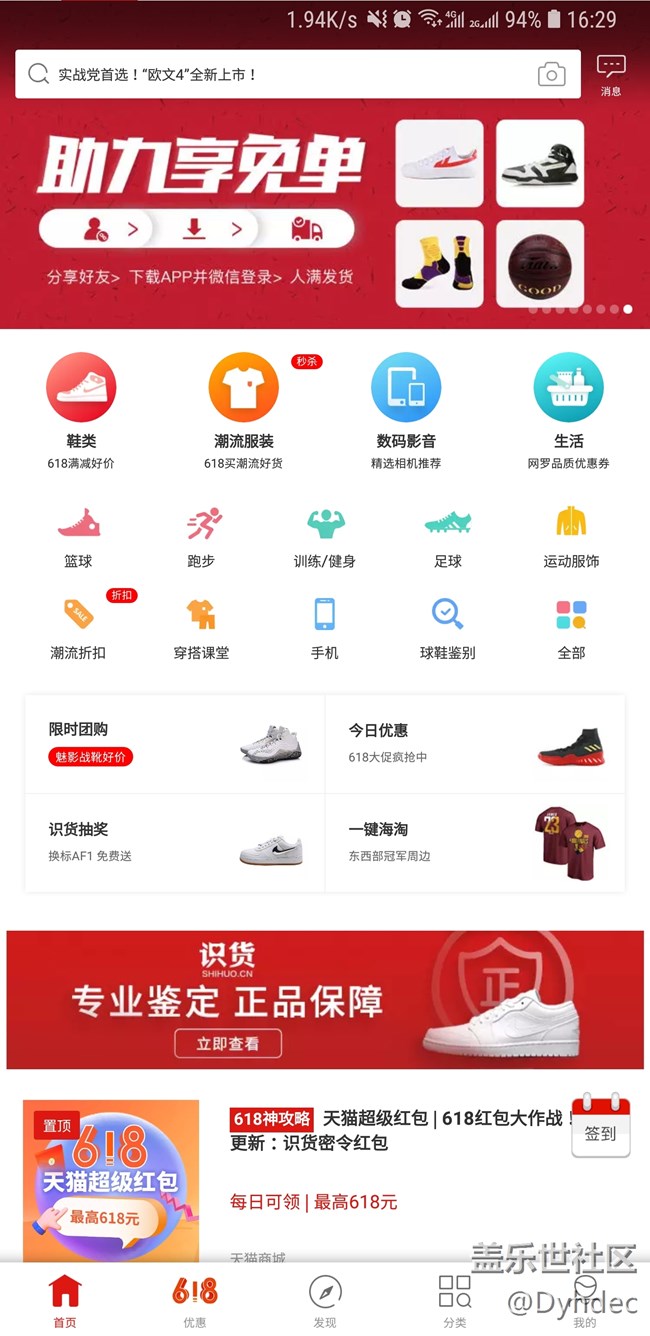View 全部 all categories
This screenshot has width=650, height=1336.
tap(571, 627)
